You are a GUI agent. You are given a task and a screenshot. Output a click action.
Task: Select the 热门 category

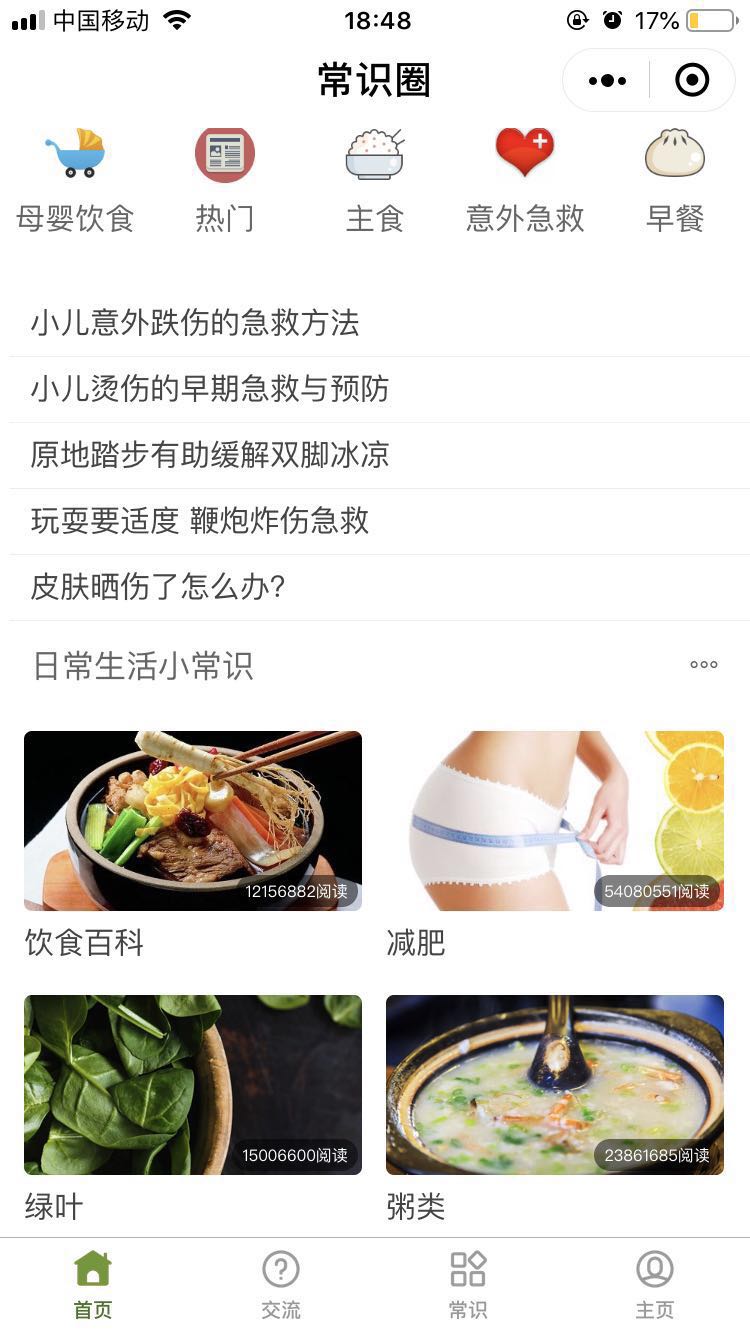click(225, 182)
